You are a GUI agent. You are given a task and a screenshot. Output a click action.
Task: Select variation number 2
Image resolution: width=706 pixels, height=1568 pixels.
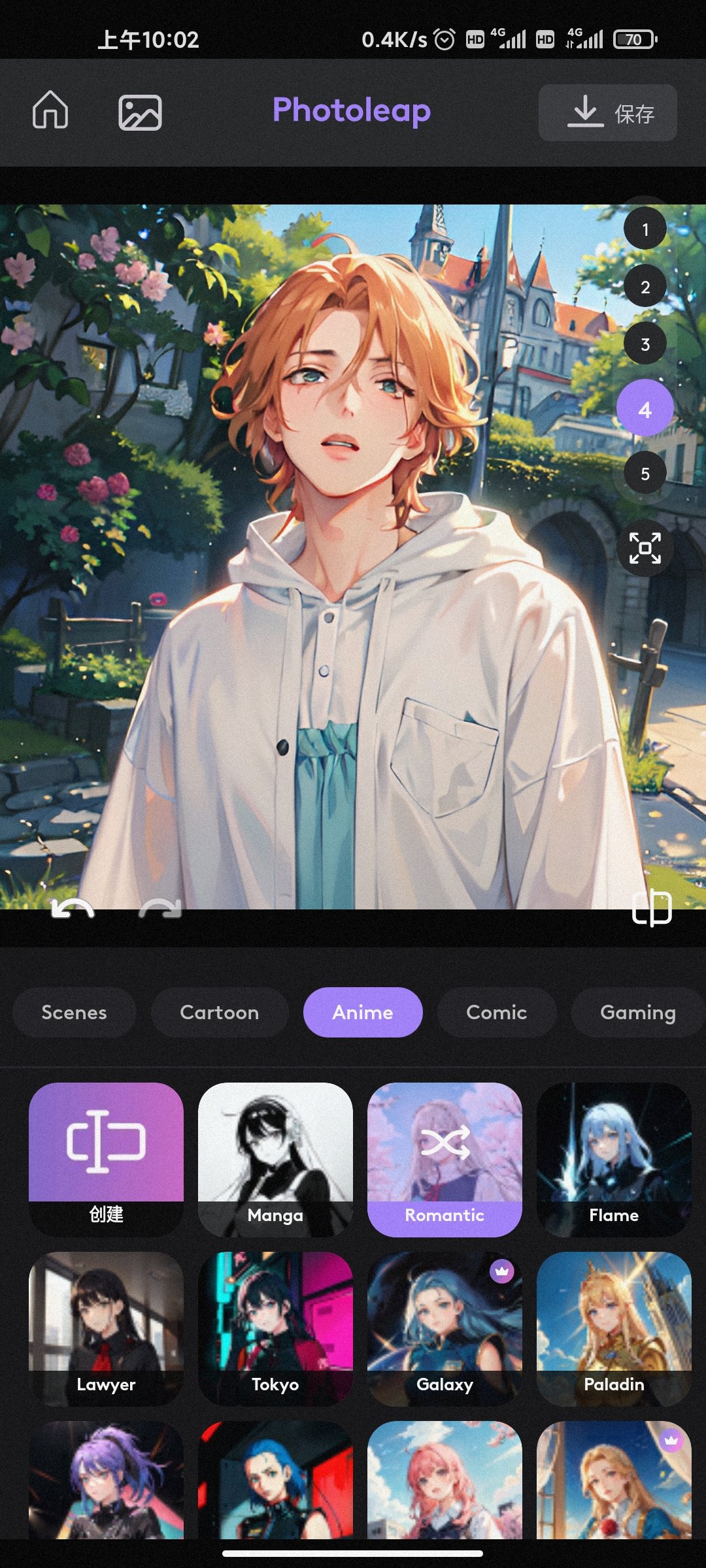[645, 287]
